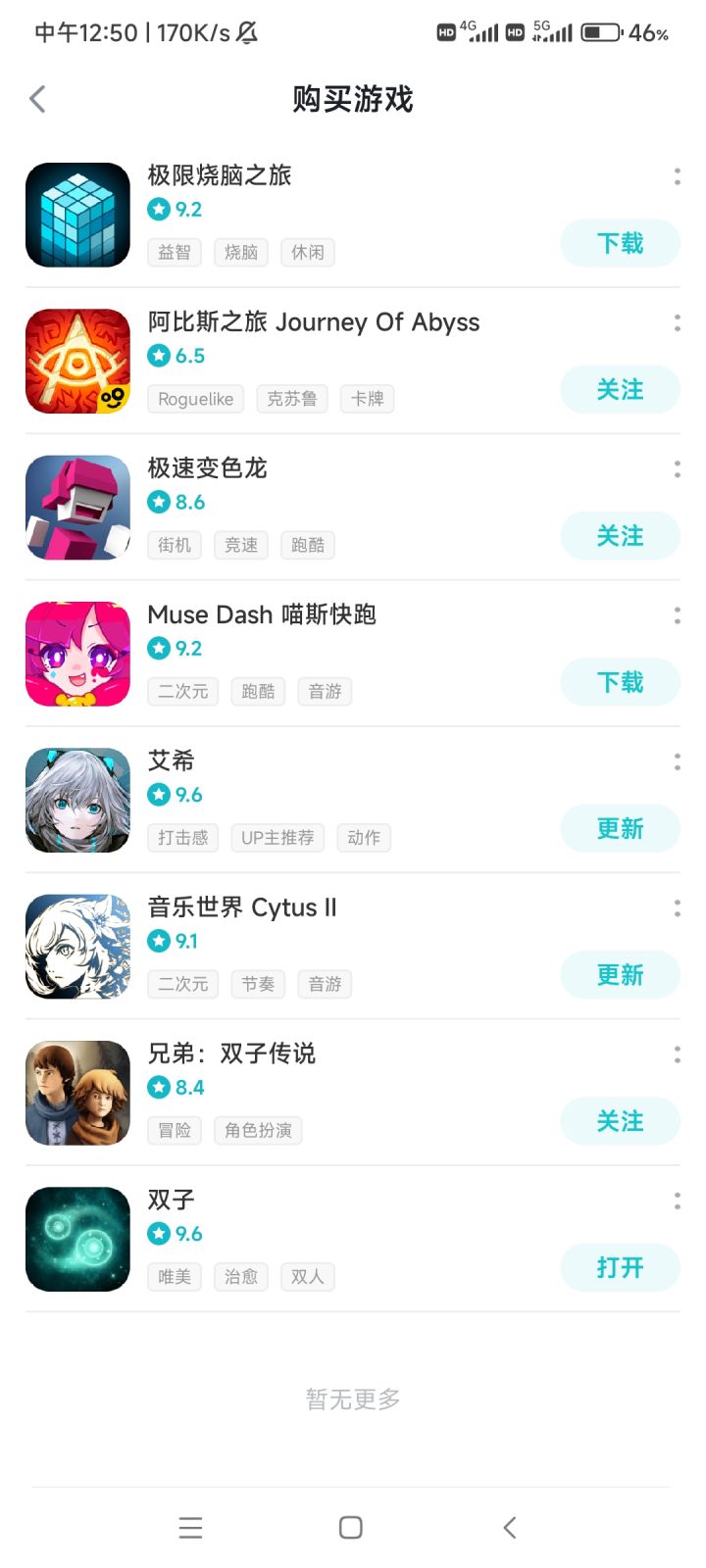
Task: Open the system recent apps menu
Action: 191,1527
